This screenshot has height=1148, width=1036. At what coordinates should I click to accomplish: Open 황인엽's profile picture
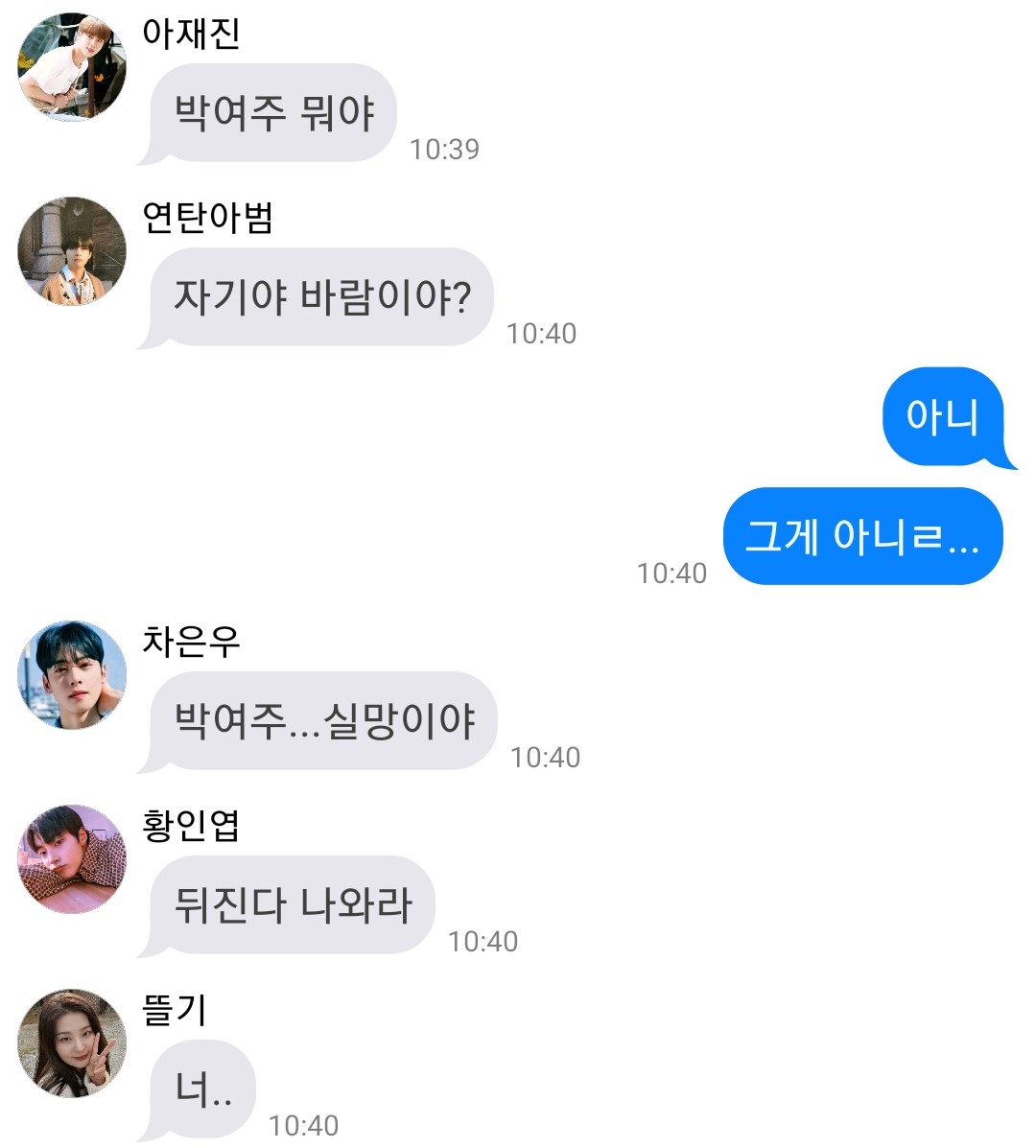pos(72,859)
